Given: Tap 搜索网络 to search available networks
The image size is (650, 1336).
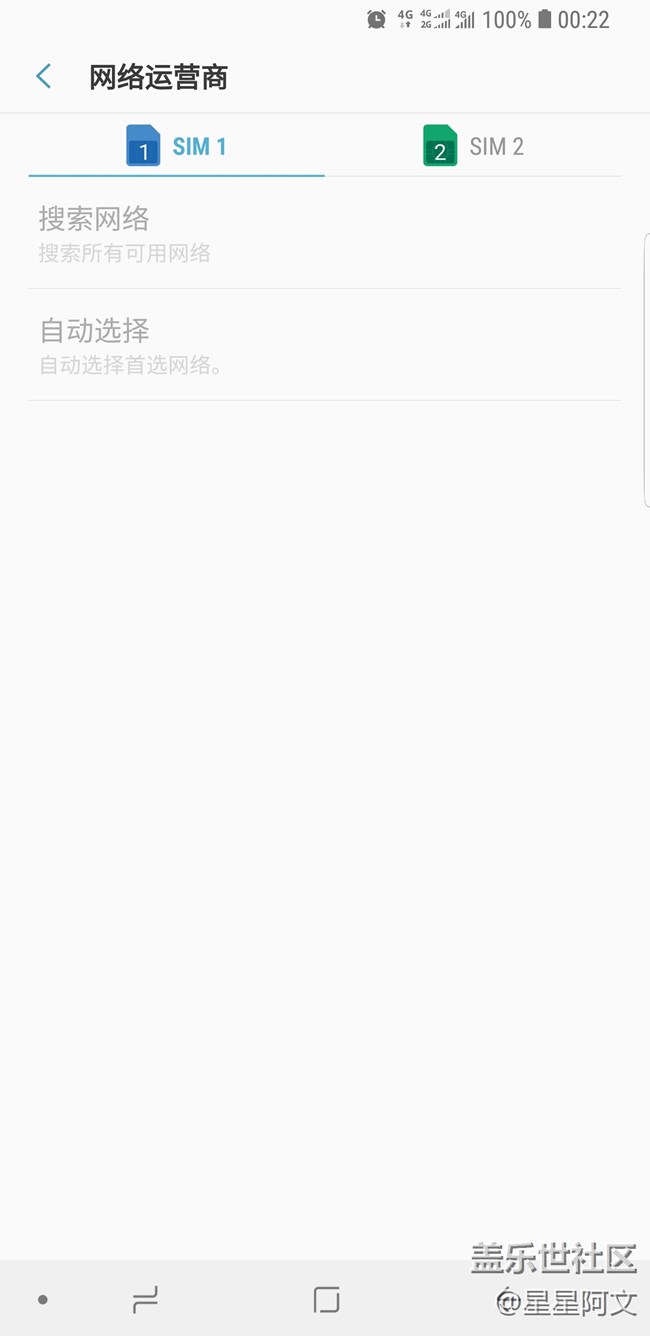Looking at the screenshot, I should point(324,233).
